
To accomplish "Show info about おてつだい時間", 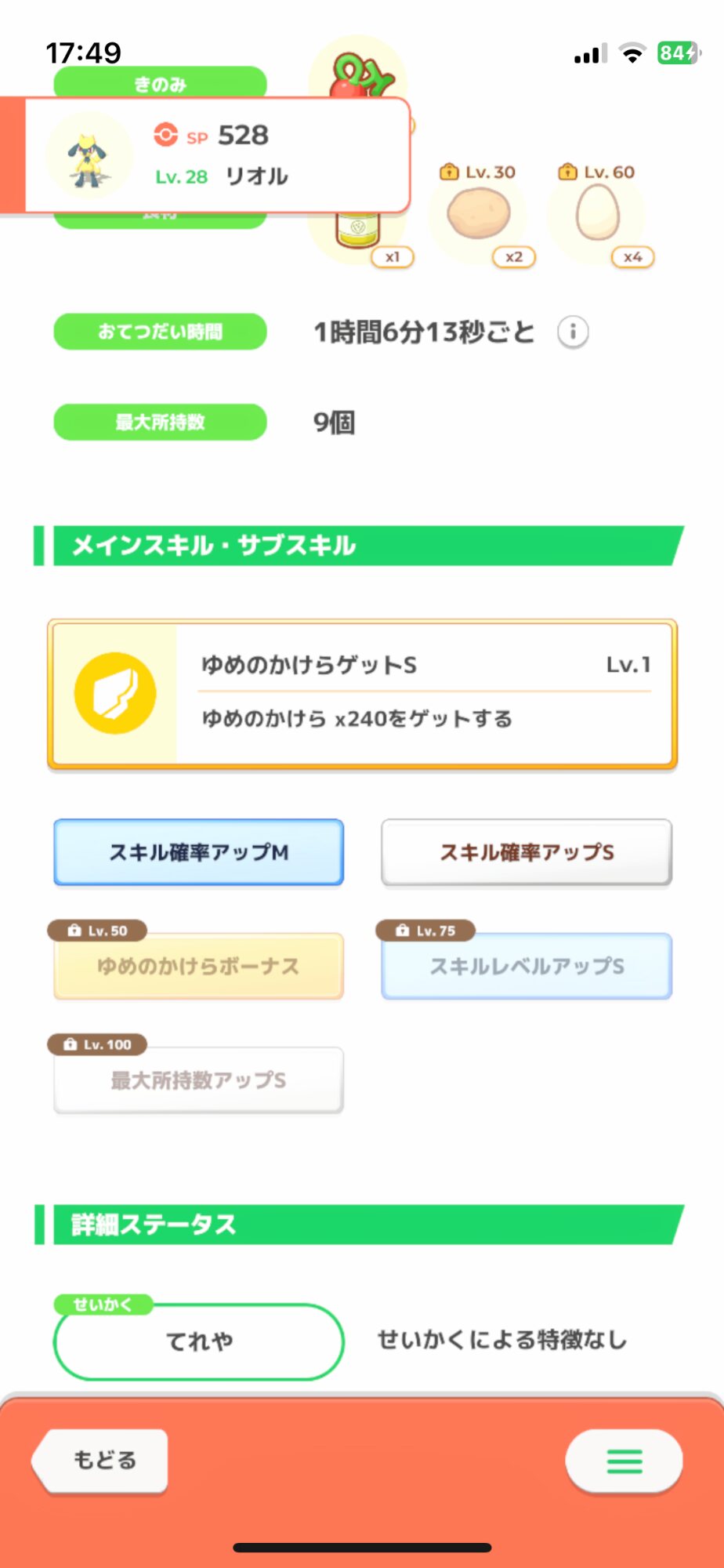I will click(x=573, y=332).
